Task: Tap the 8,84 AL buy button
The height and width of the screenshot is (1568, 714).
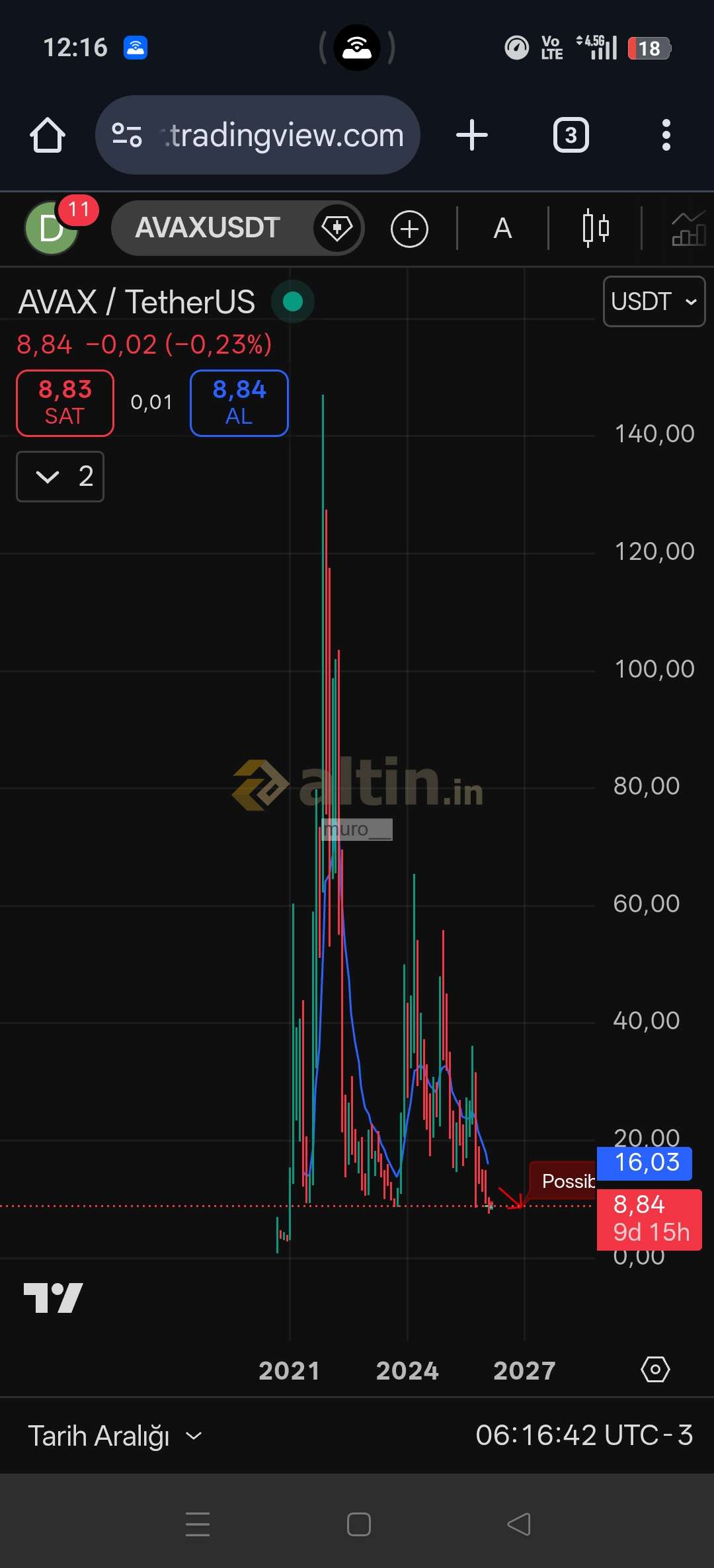Action: [x=239, y=403]
